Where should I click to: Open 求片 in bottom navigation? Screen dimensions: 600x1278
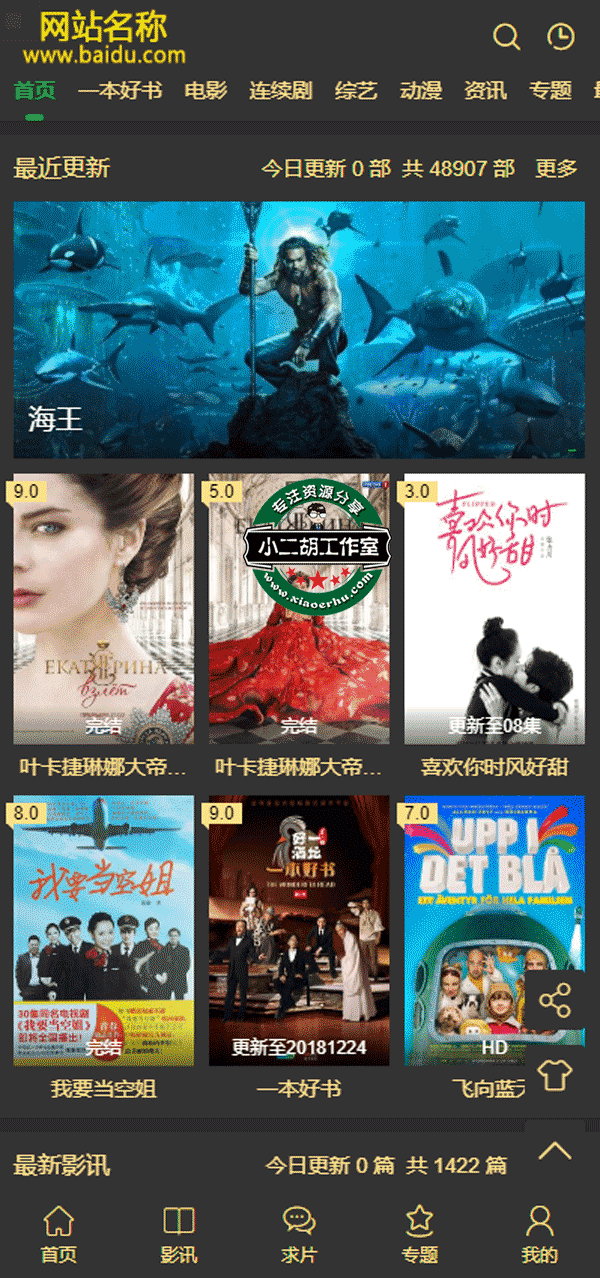point(299,1234)
